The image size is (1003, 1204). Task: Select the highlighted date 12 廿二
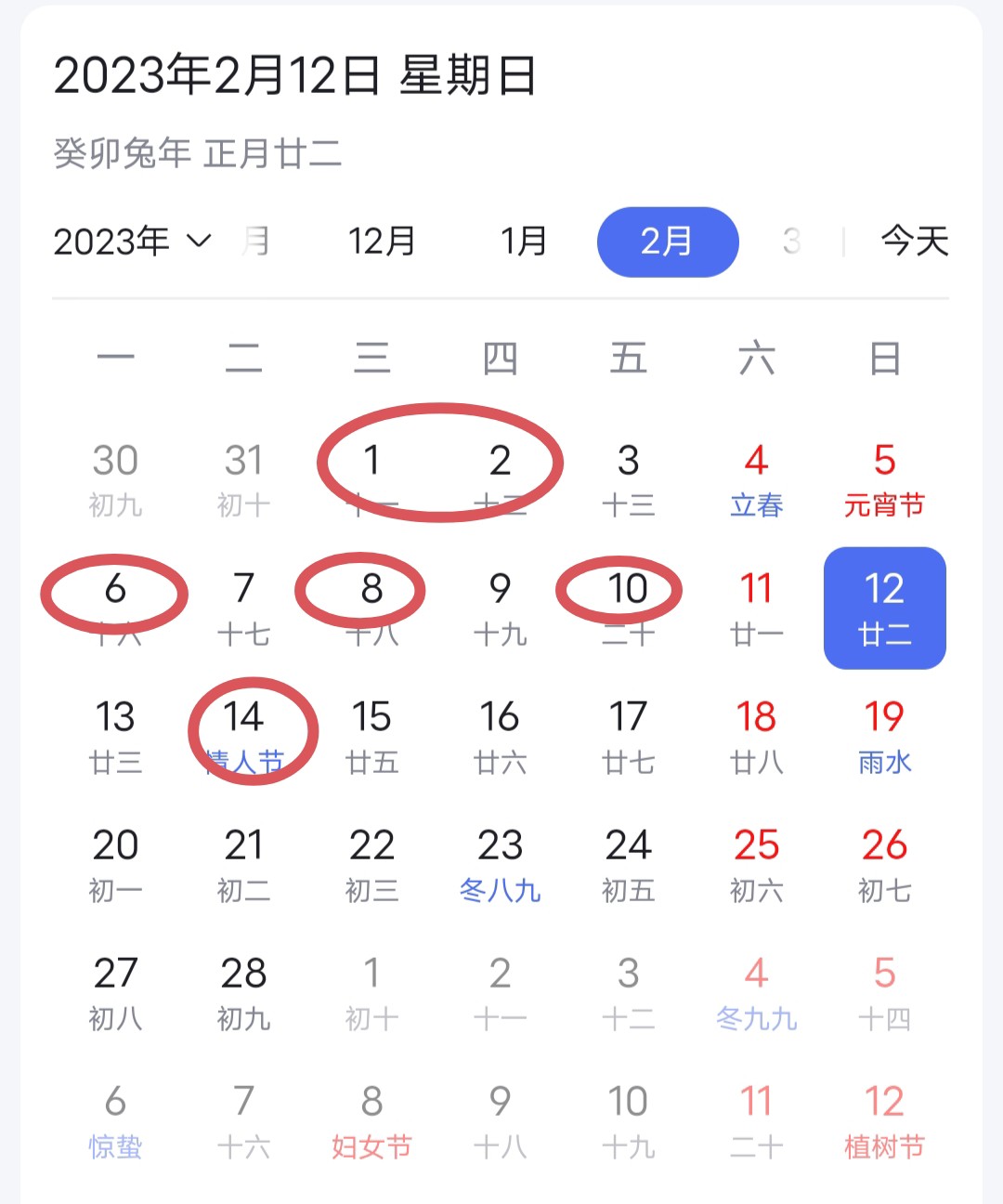tap(884, 608)
